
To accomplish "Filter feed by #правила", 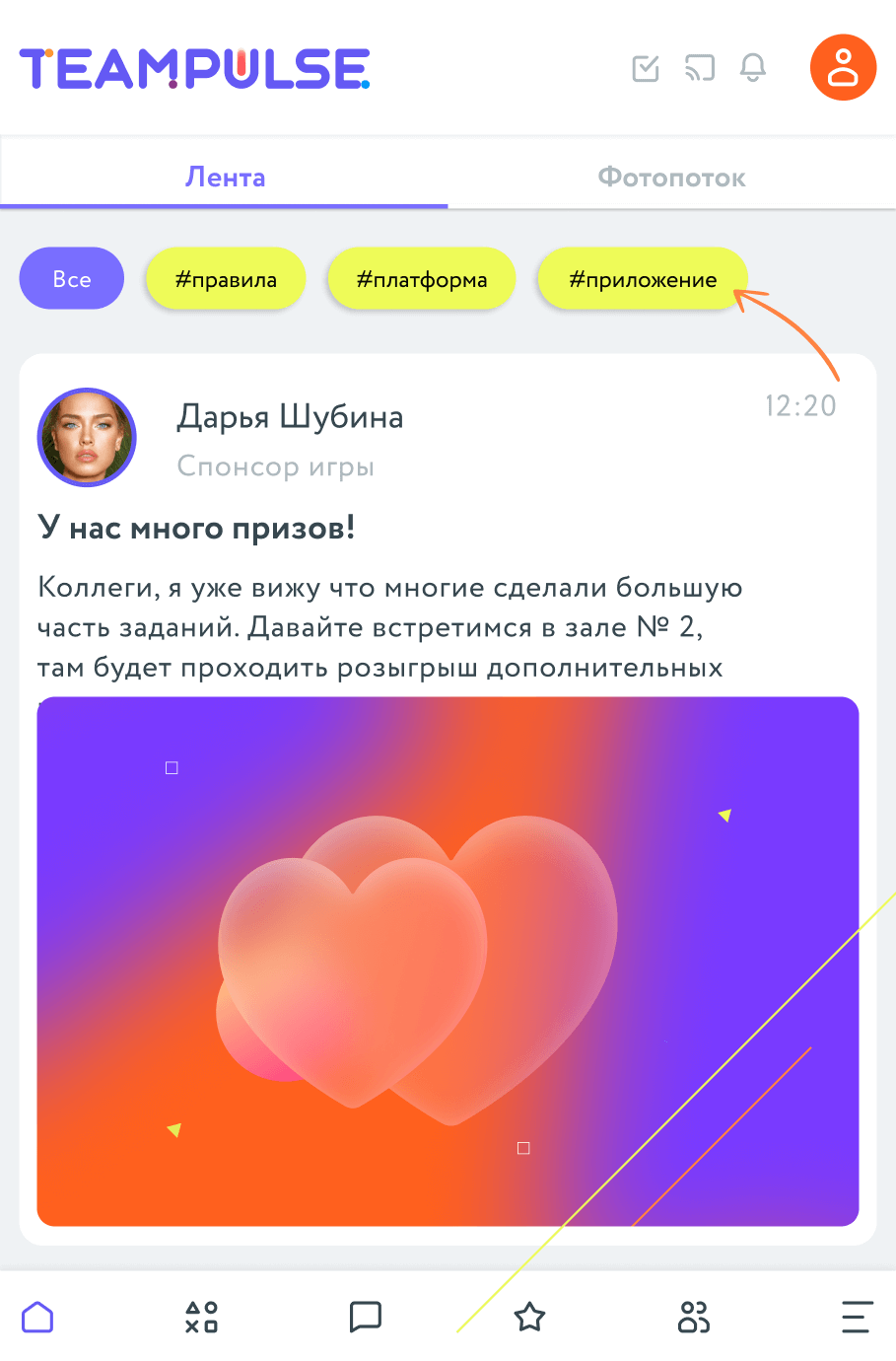I will pos(226,279).
